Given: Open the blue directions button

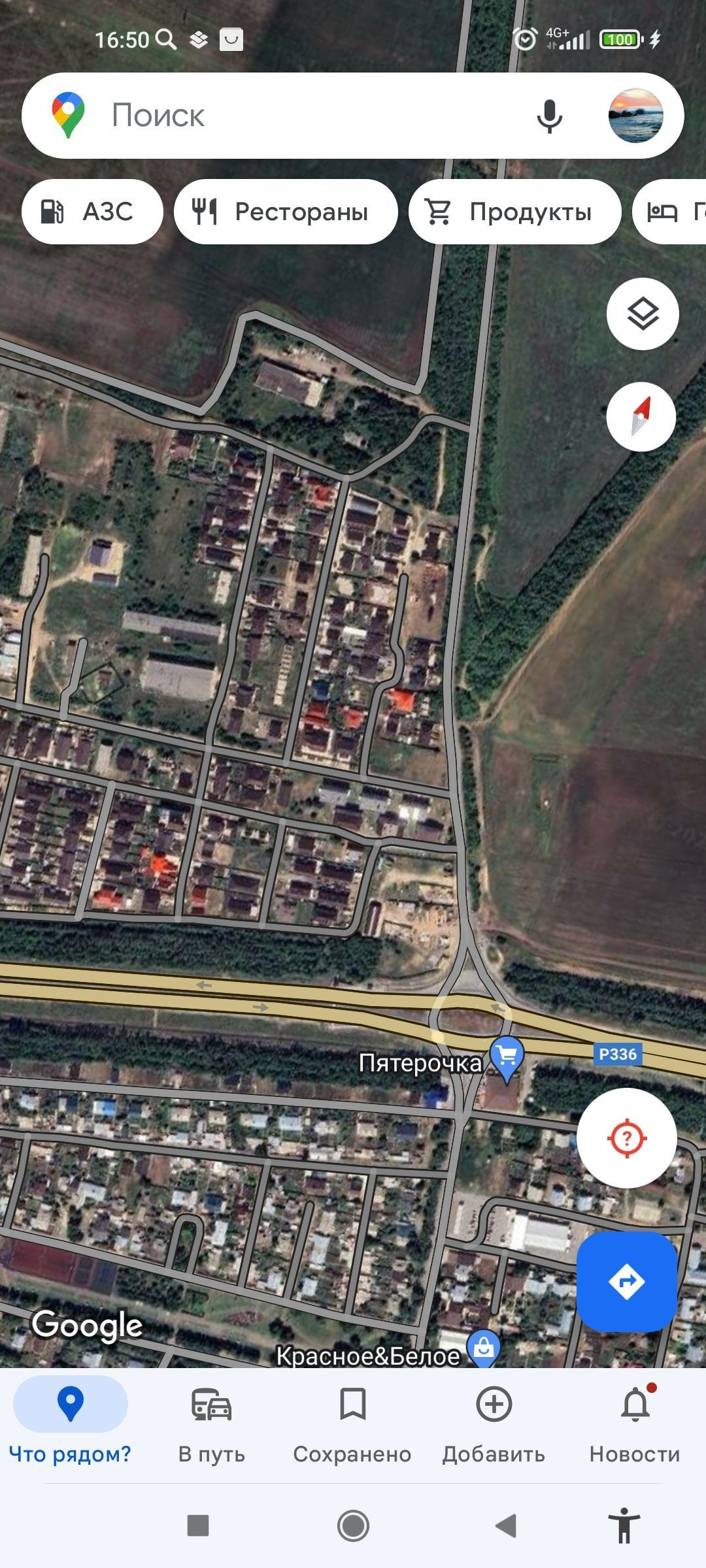Looking at the screenshot, I should (x=626, y=1282).
